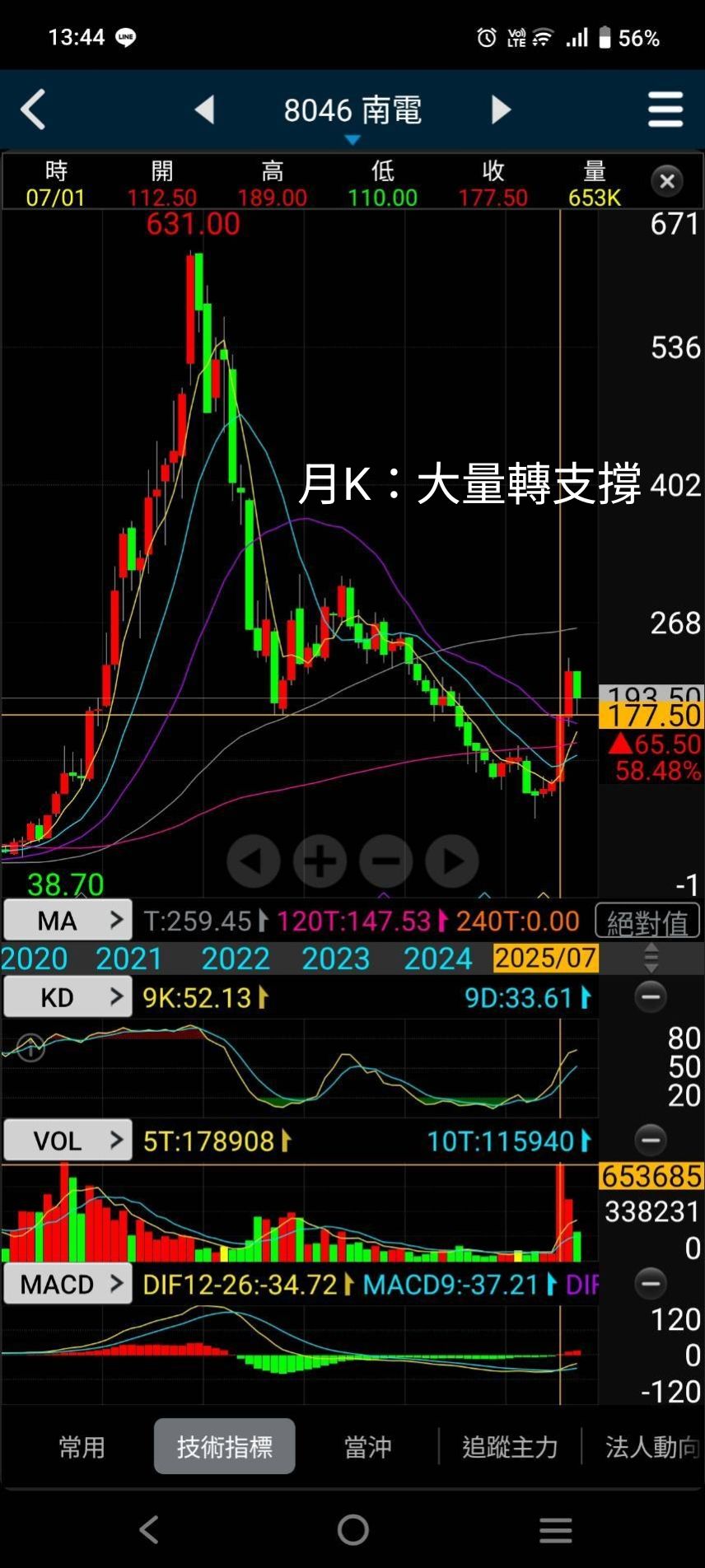
Task: Change the MA indicator selector
Action: tap(68, 920)
